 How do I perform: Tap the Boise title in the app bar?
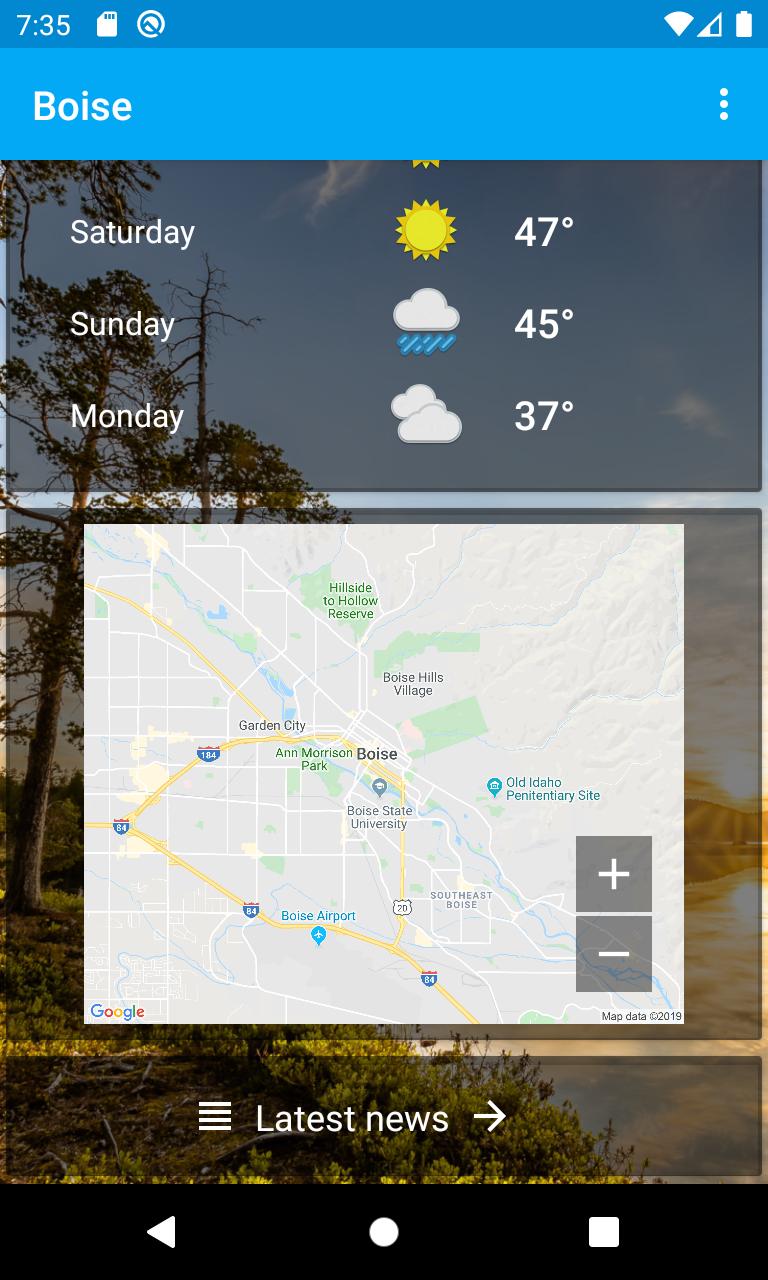[x=82, y=105]
